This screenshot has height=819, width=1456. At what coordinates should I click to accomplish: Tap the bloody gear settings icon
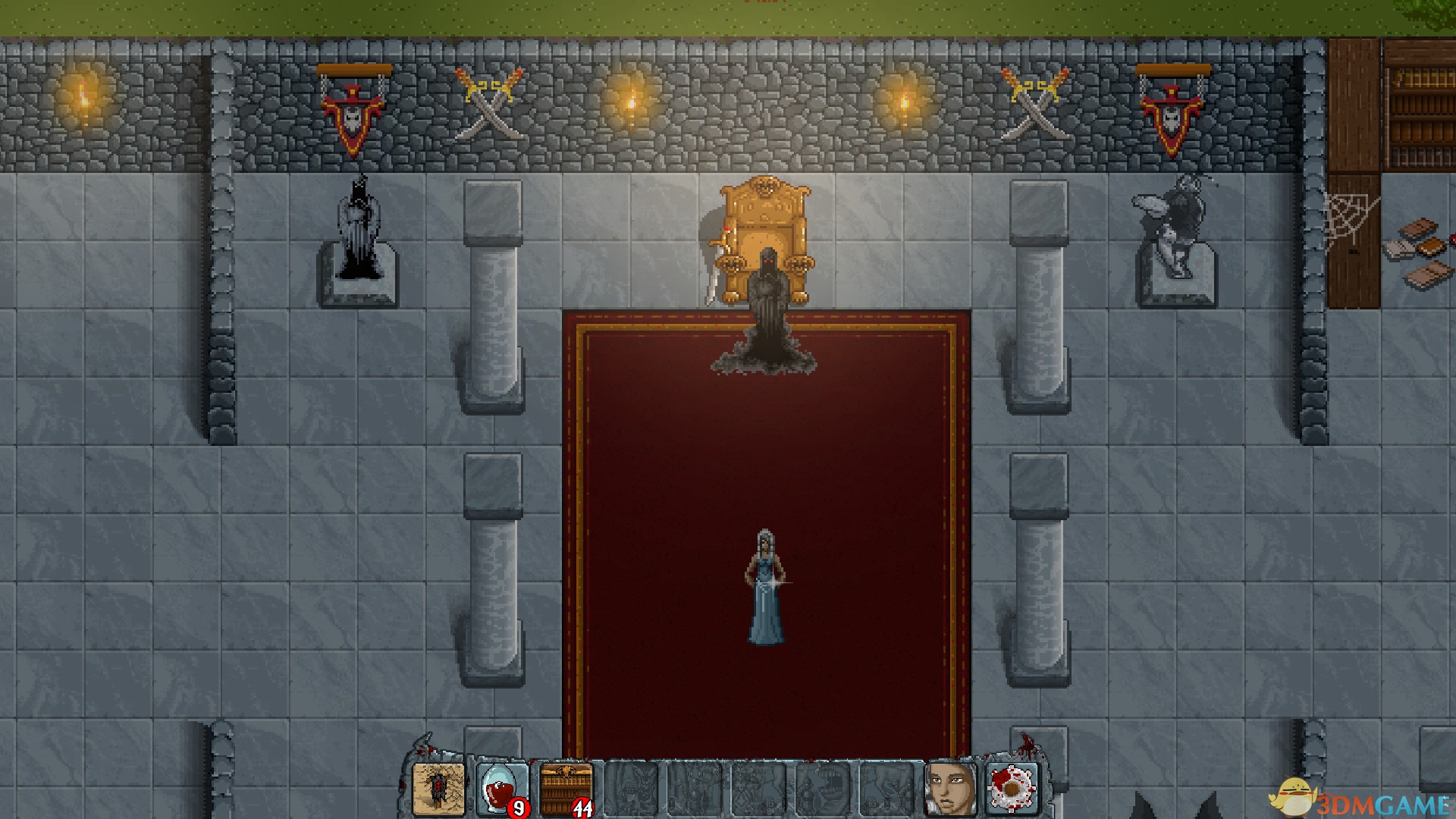click(x=1012, y=789)
